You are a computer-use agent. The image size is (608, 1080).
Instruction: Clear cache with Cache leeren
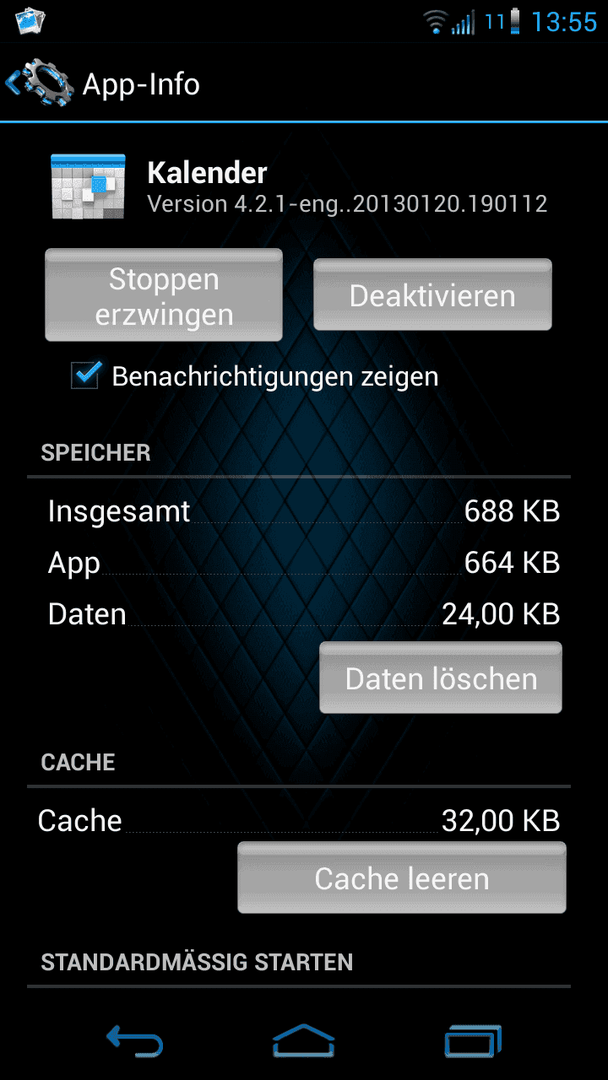tap(401, 878)
